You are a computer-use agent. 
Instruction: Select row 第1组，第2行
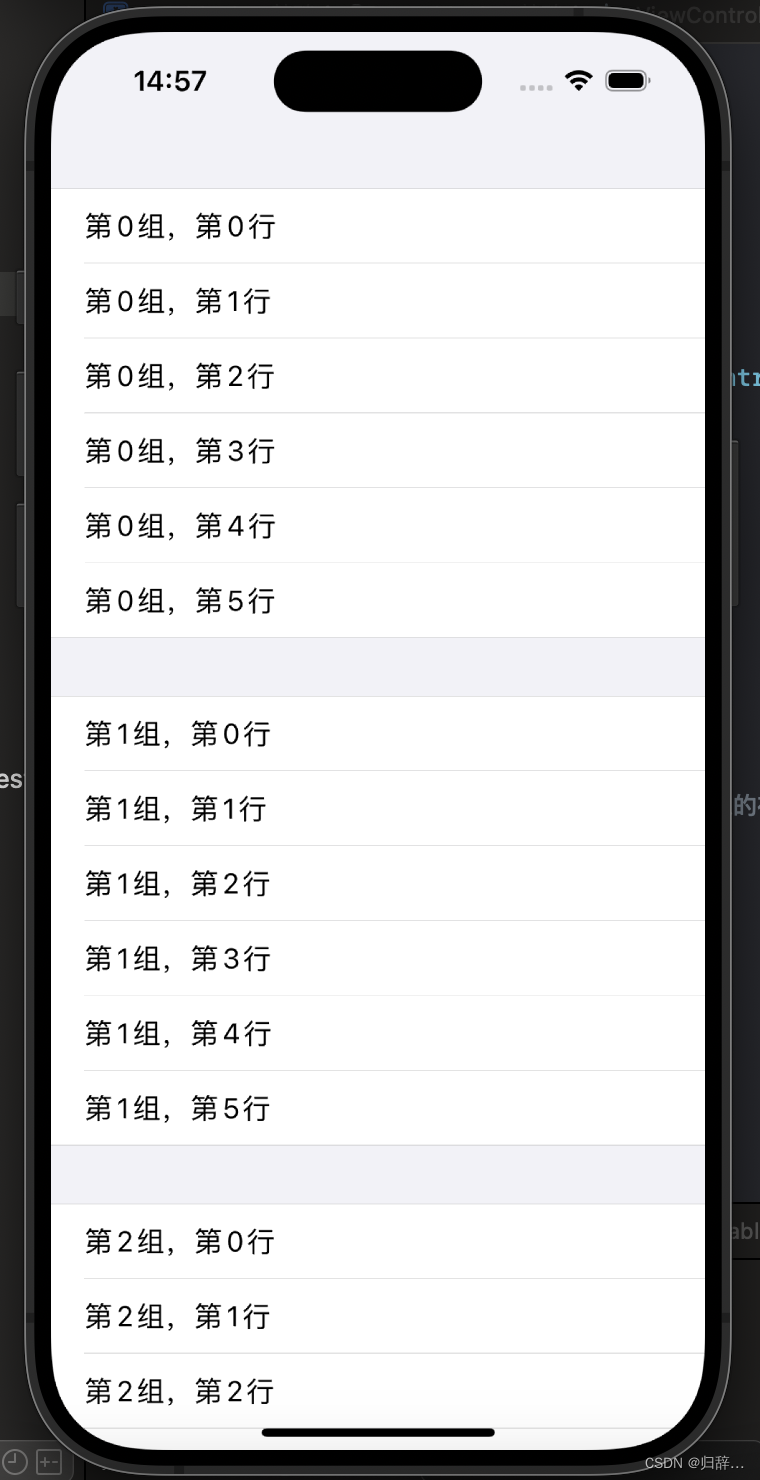(x=180, y=883)
